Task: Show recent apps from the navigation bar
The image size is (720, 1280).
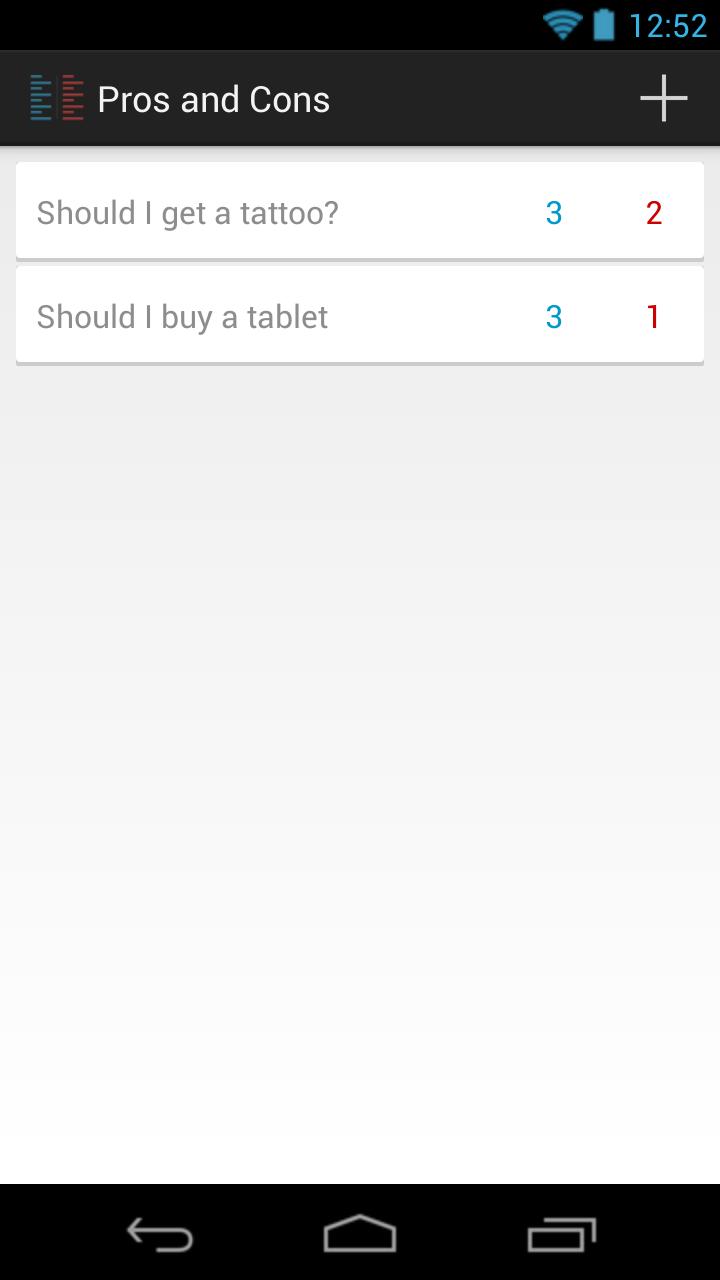Action: tap(561, 1235)
